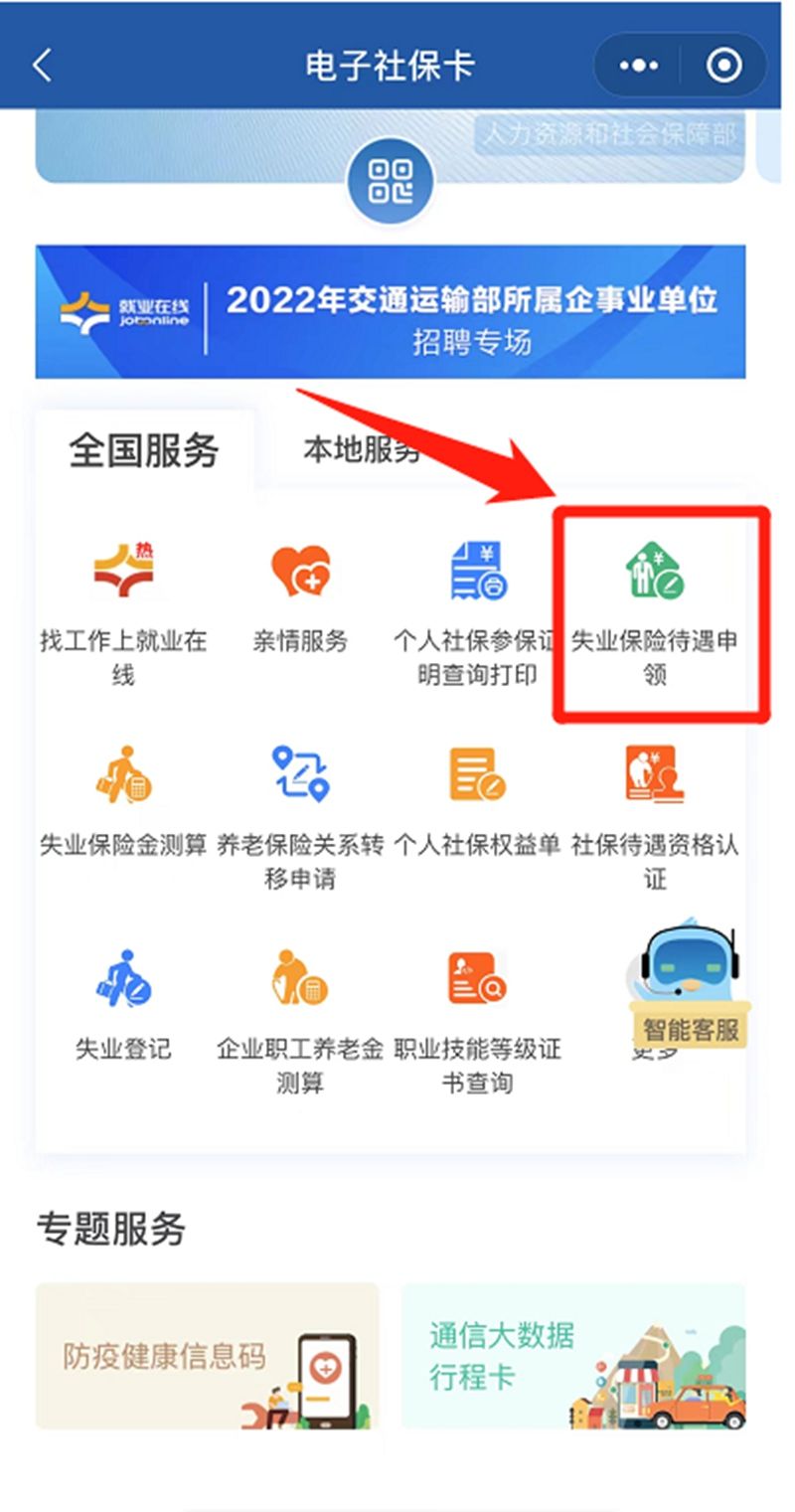Switch to the 本地服务 tab
The image size is (795, 1512).
pyautogui.click(x=360, y=449)
